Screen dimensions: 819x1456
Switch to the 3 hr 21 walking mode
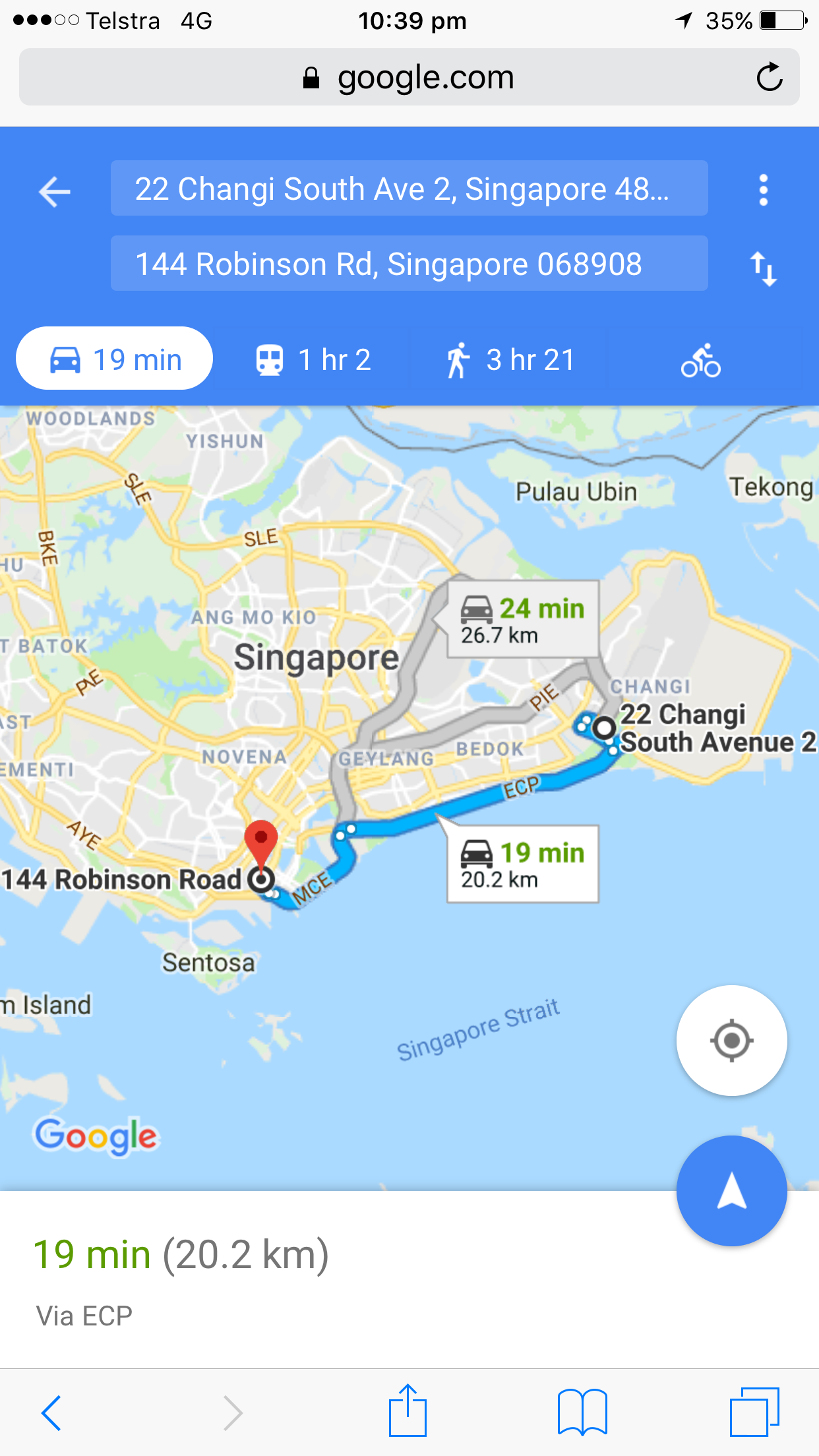(x=510, y=360)
